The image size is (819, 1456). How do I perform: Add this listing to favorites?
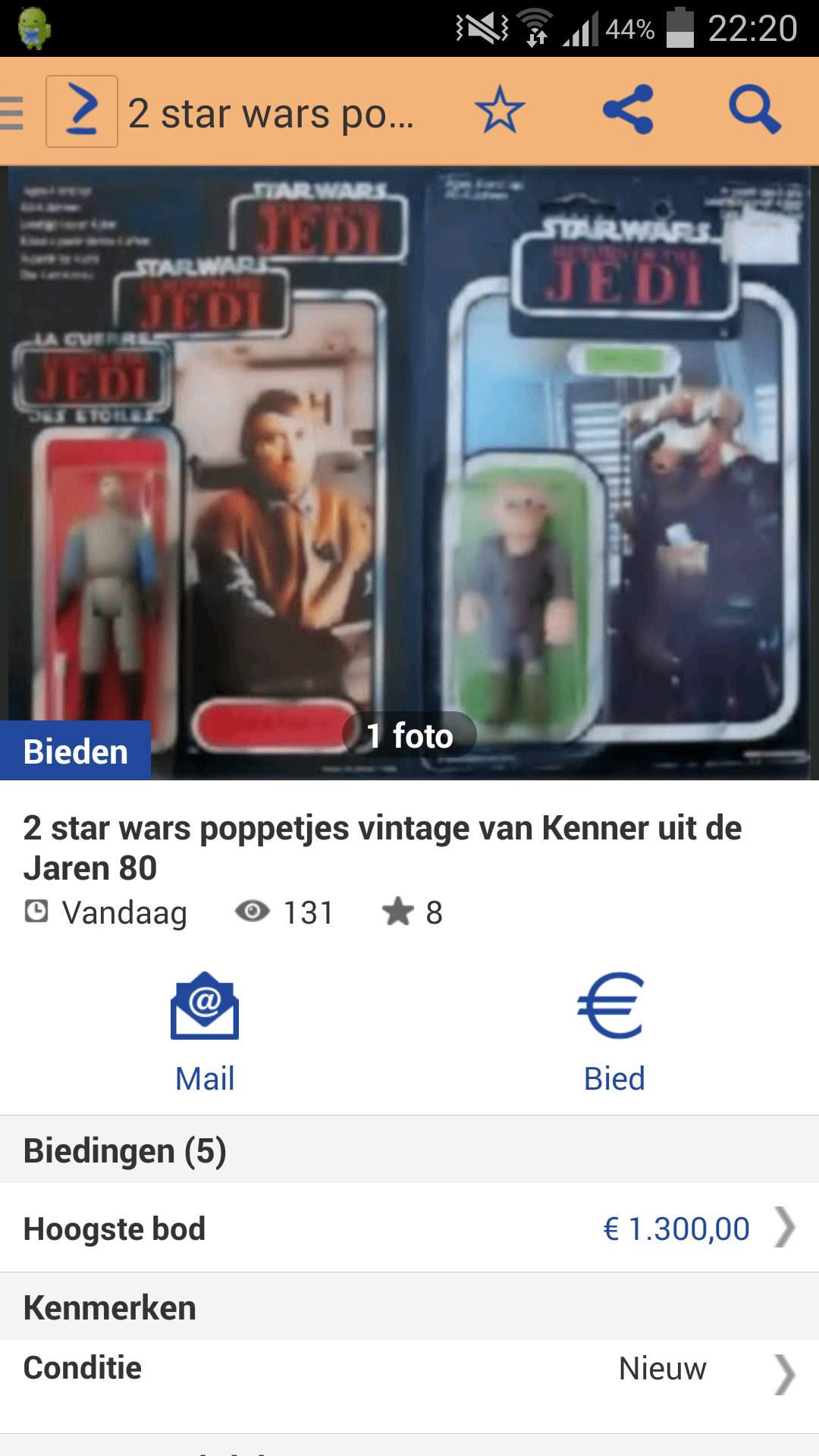[500, 110]
